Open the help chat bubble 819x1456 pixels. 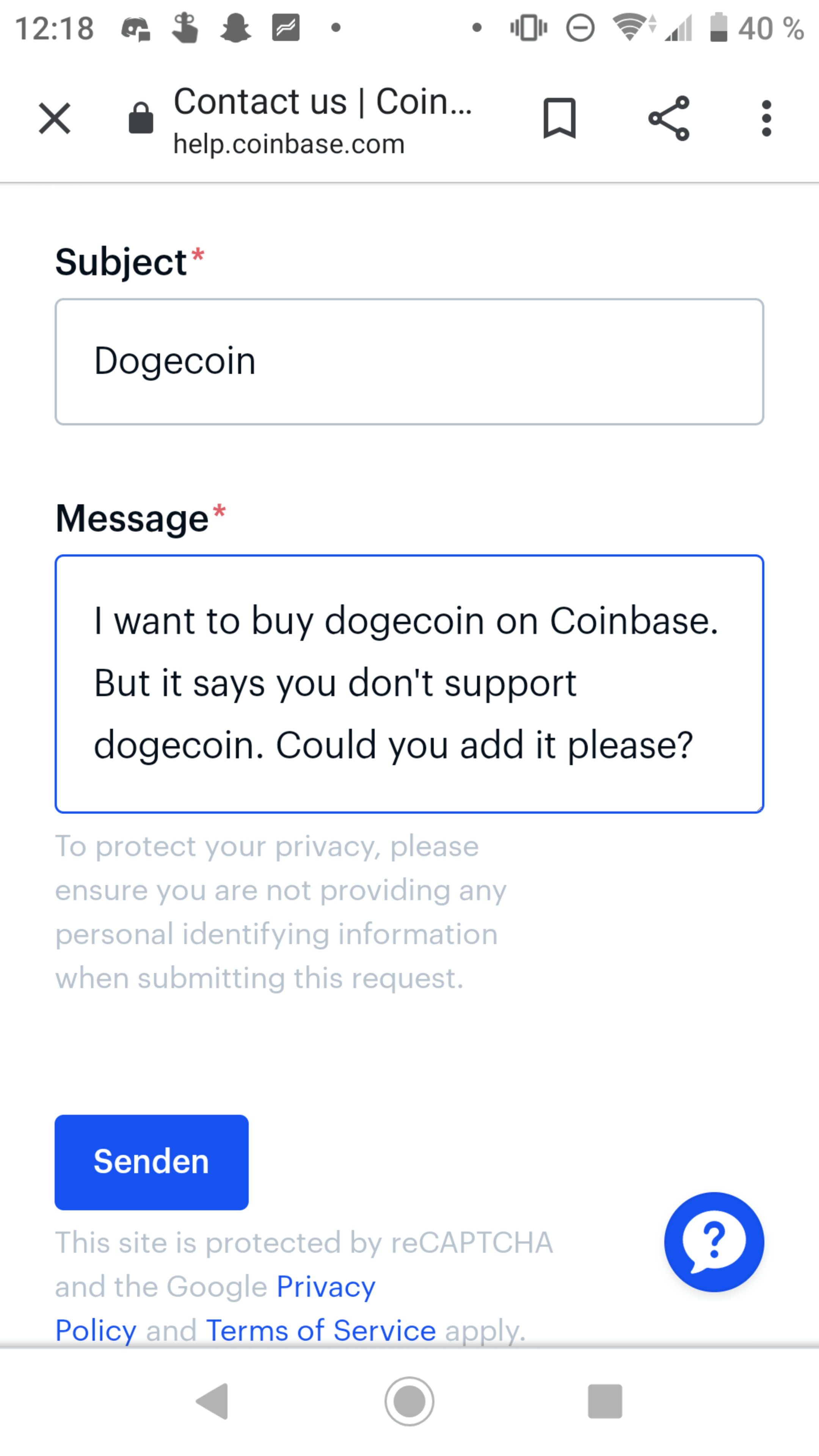(x=714, y=1242)
